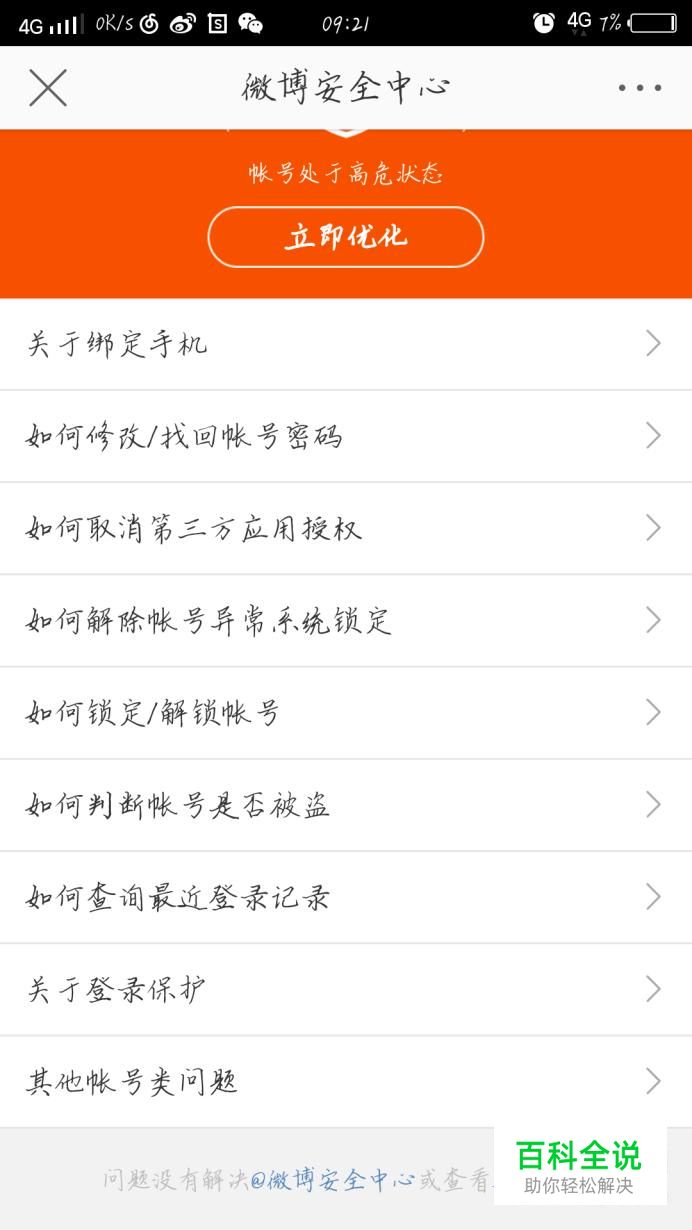Check 如何查询最近登录记录
692x1230 pixels.
click(346, 897)
